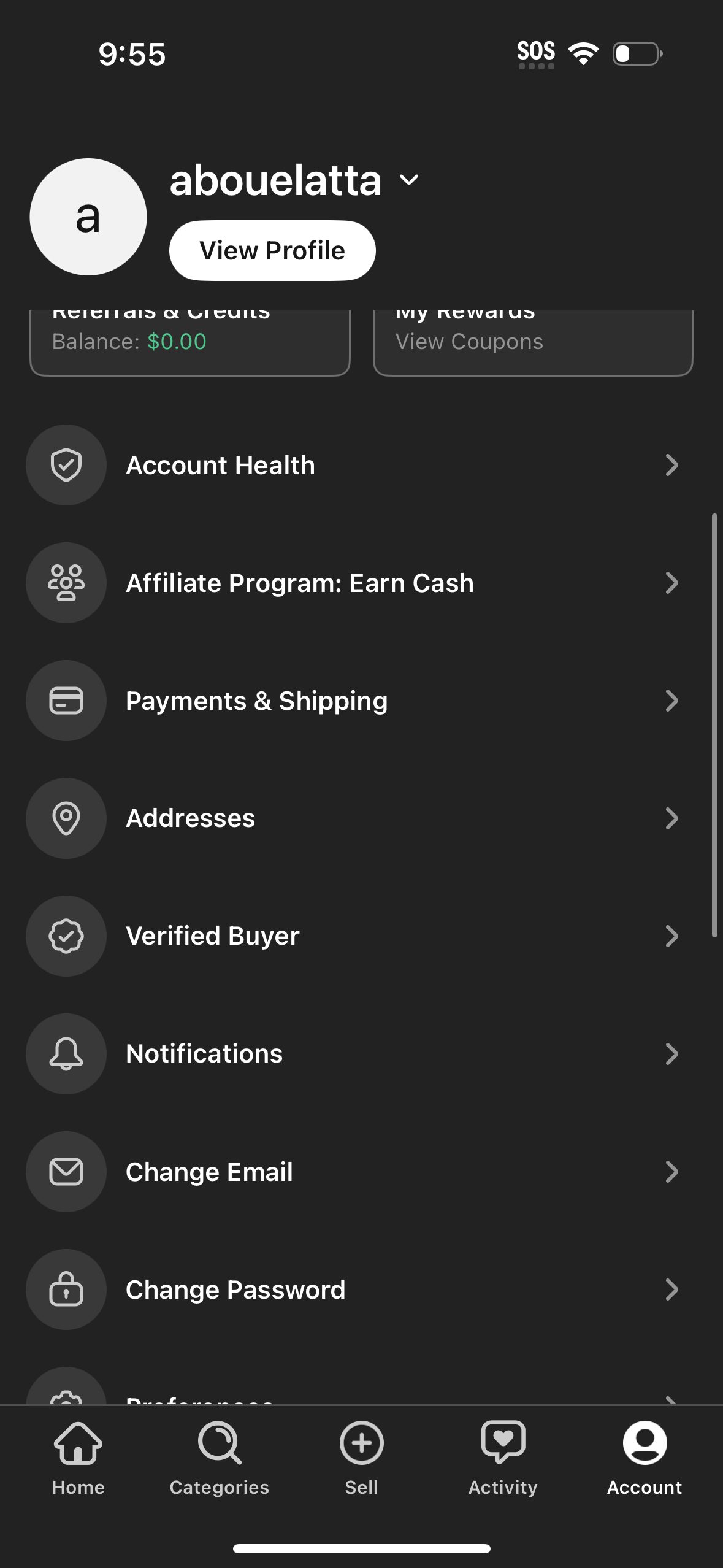723x1568 pixels.
Task: Open Categories using the magnifier icon
Action: point(218,1451)
